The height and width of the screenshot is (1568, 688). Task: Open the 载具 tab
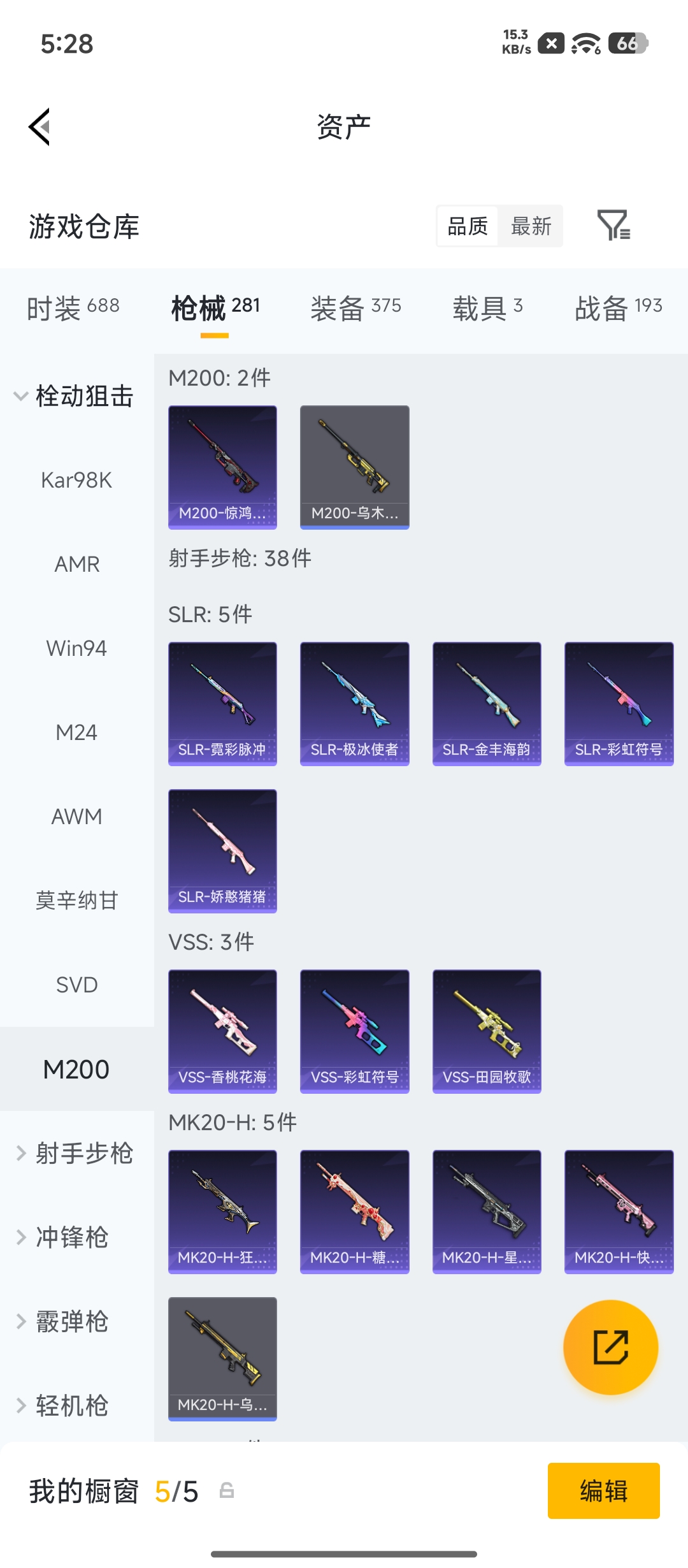click(488, 308)
